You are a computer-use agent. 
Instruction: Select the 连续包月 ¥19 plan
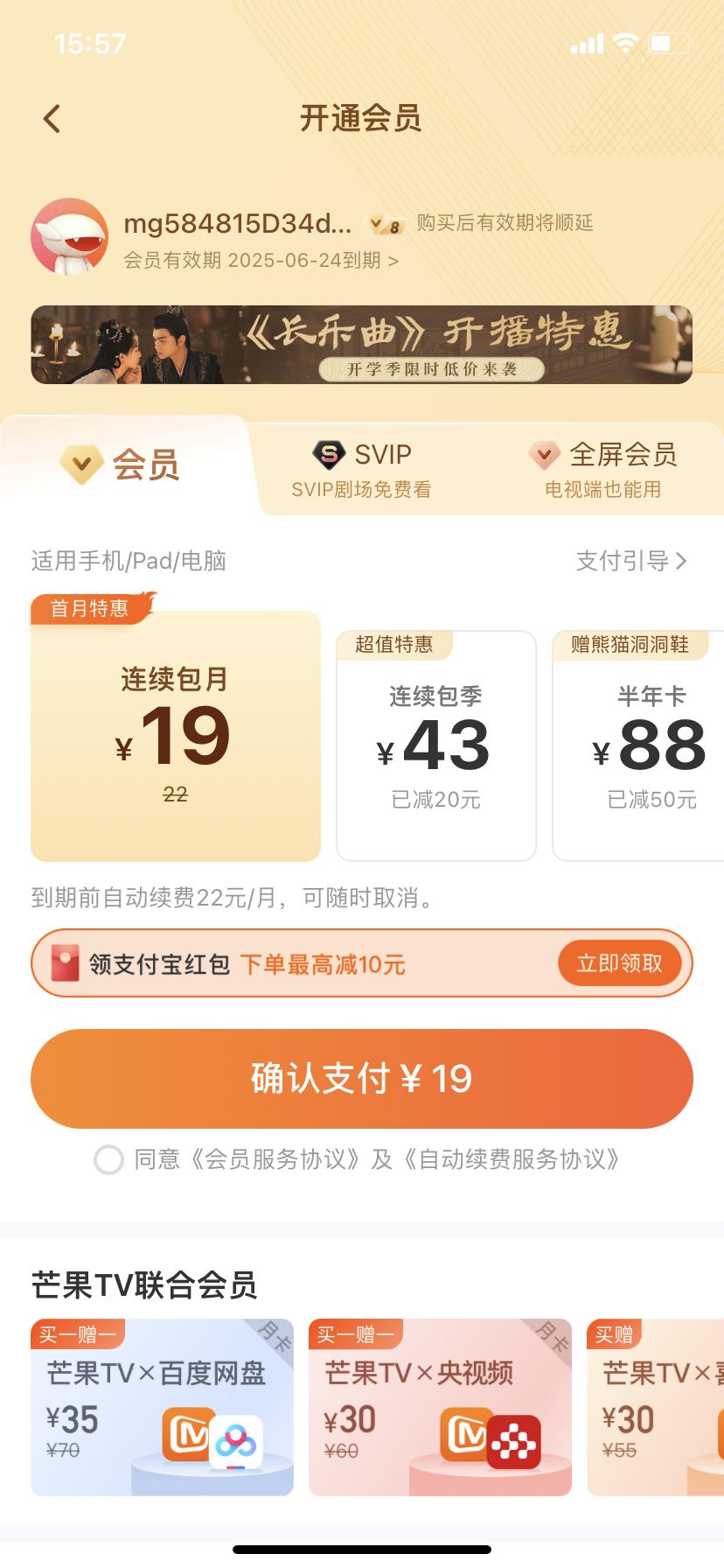pos(176,735)
